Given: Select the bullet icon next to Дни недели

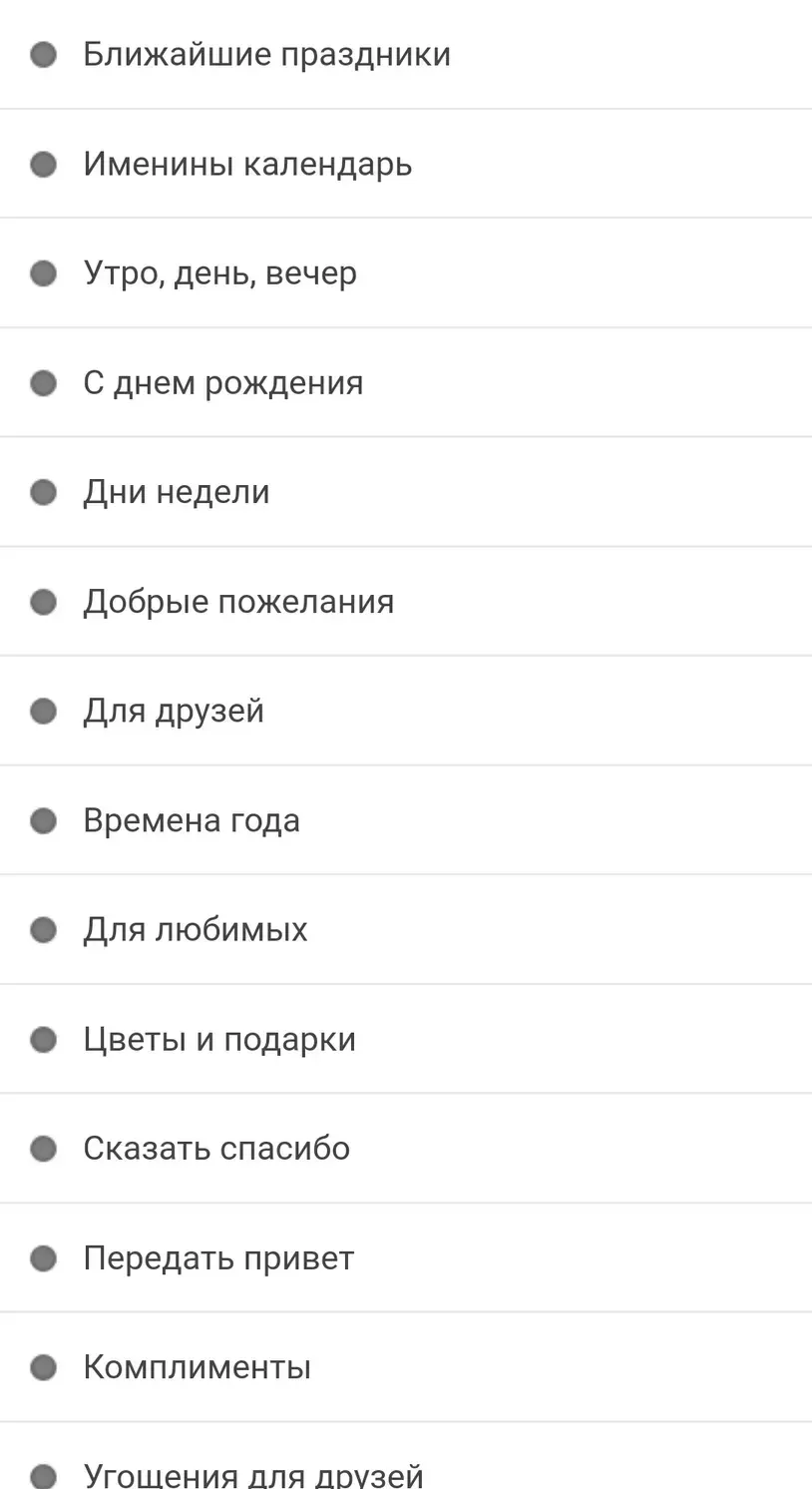Looking at the screenshot, I should [43, 492].
